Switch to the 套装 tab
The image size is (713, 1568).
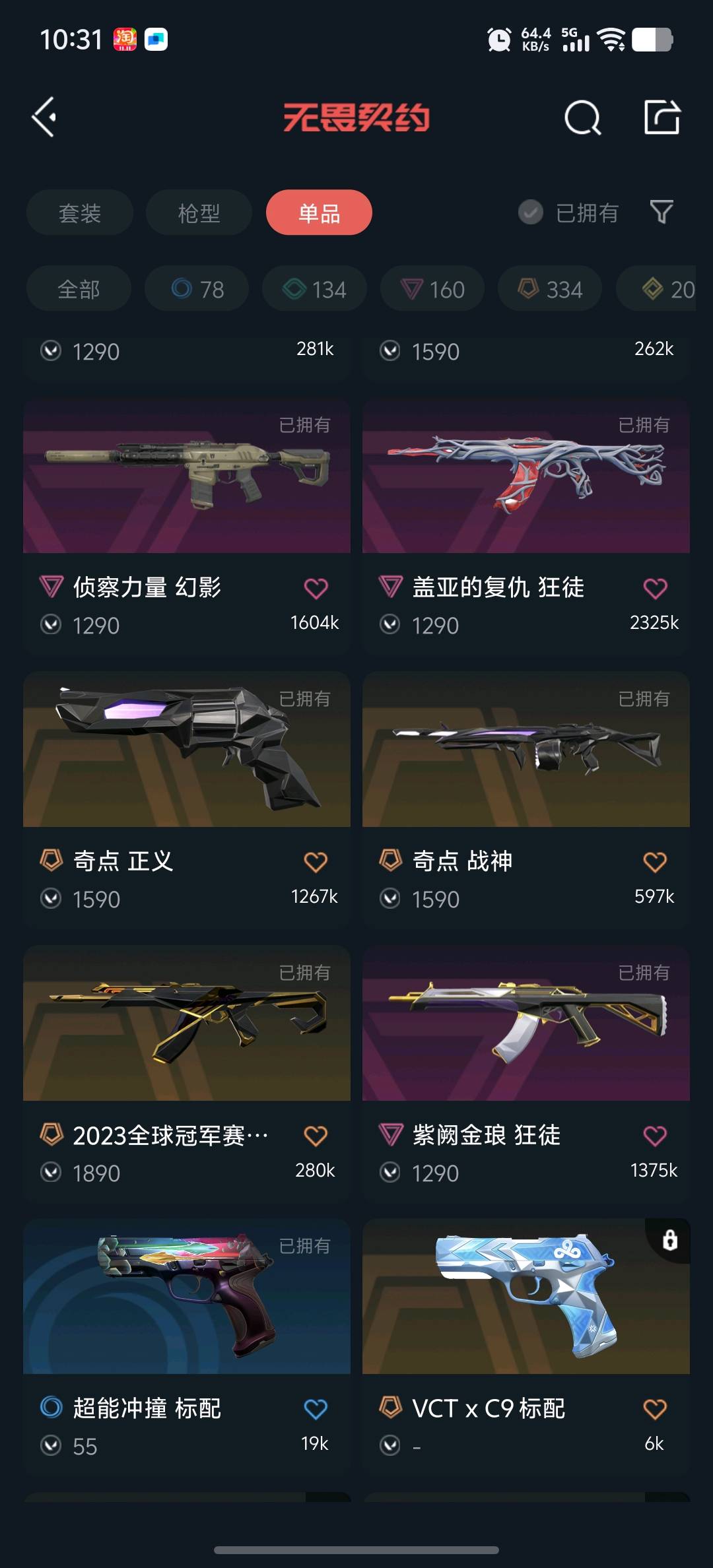click(x=80, y=212)
